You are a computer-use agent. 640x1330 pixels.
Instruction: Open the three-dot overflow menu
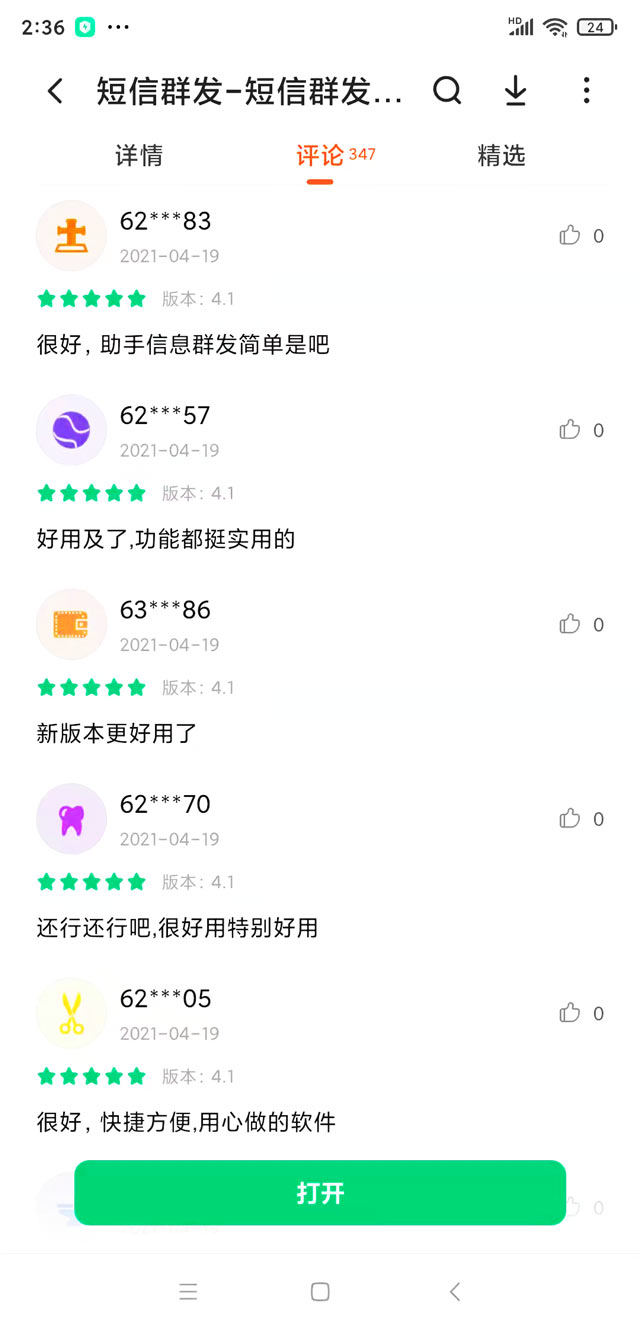pyautogui.click(x=586, y=92)
